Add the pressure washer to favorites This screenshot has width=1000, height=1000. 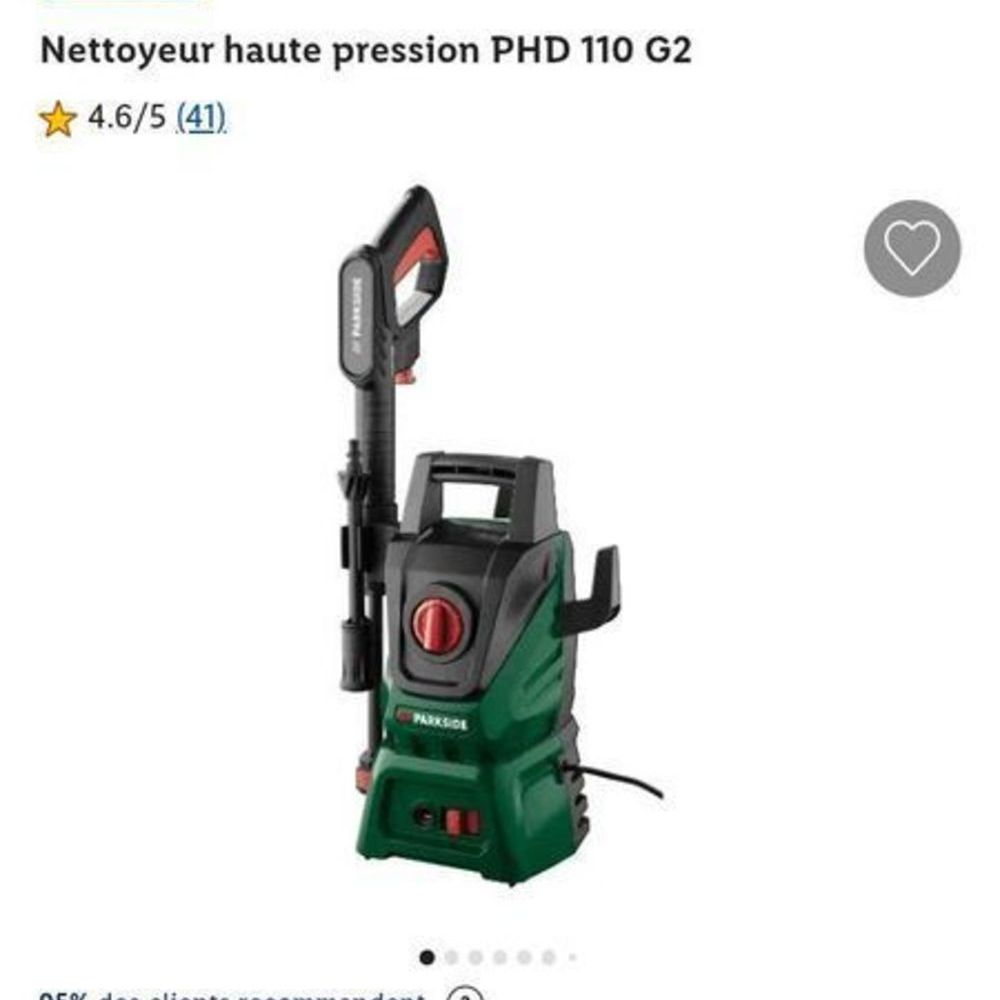(x=911, y=248)
